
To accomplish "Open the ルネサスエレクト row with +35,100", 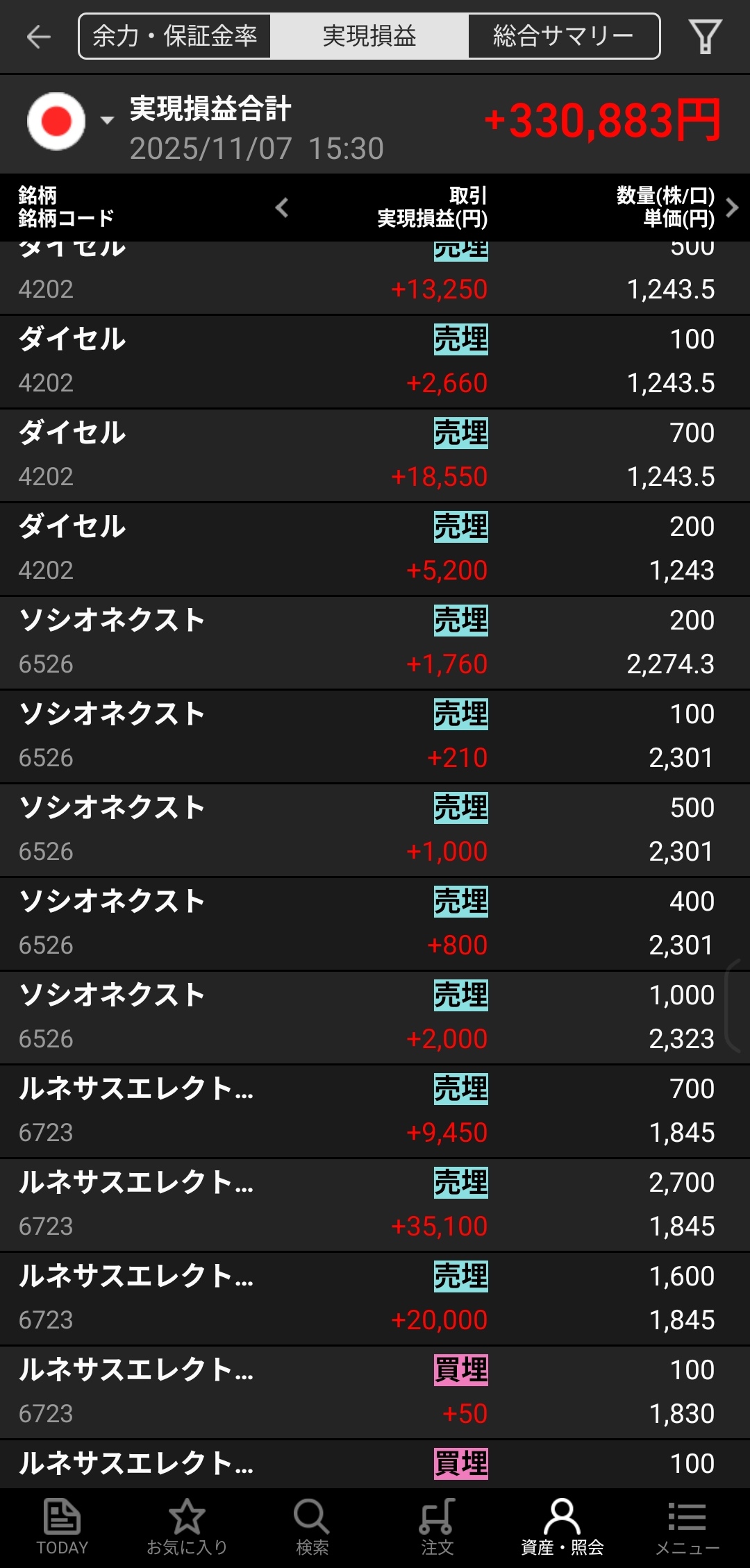I will (375, 1204).
